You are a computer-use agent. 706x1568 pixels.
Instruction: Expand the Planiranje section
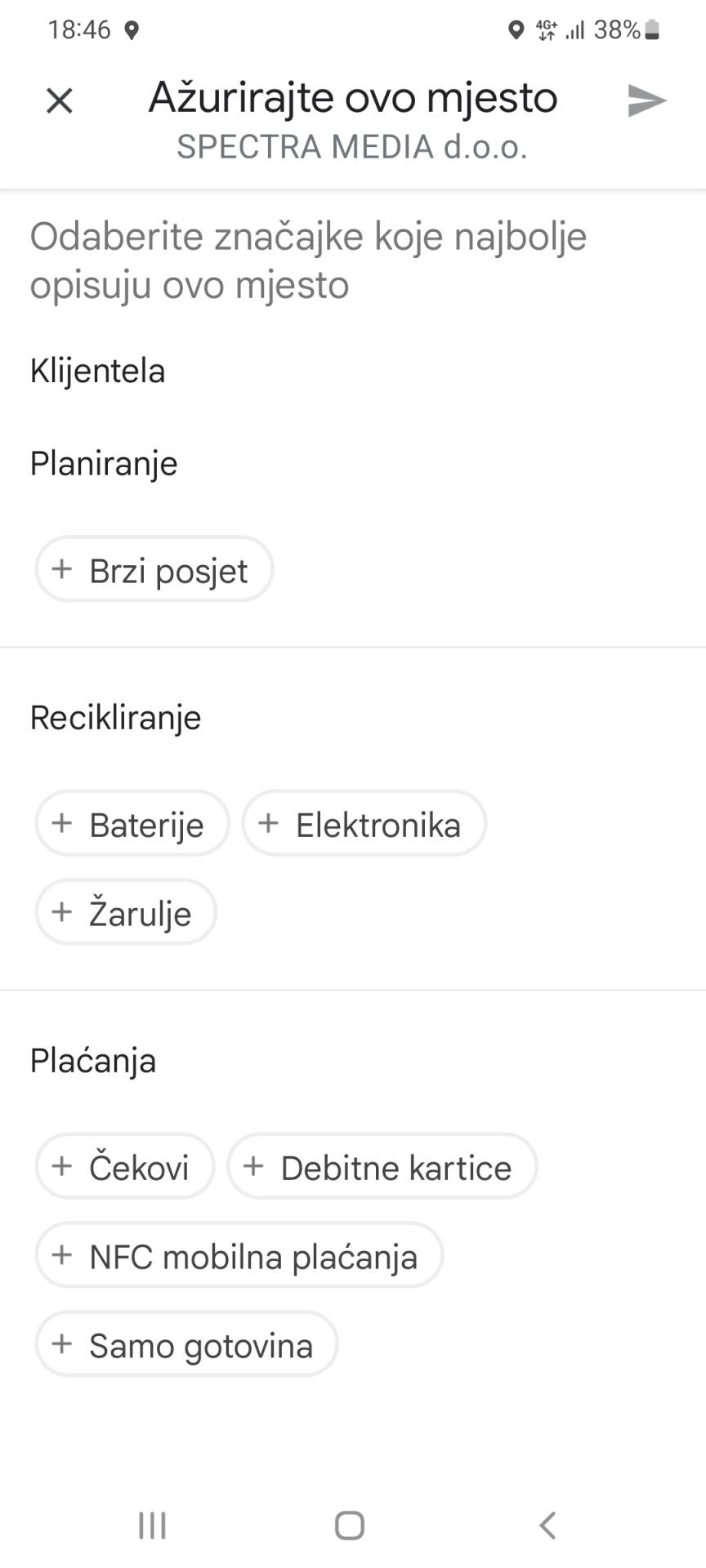point(103,464)
